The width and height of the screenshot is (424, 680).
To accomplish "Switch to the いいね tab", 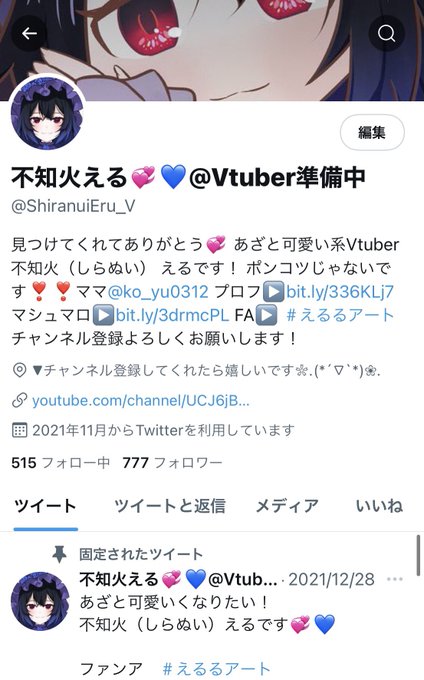I will coord(379,507).
